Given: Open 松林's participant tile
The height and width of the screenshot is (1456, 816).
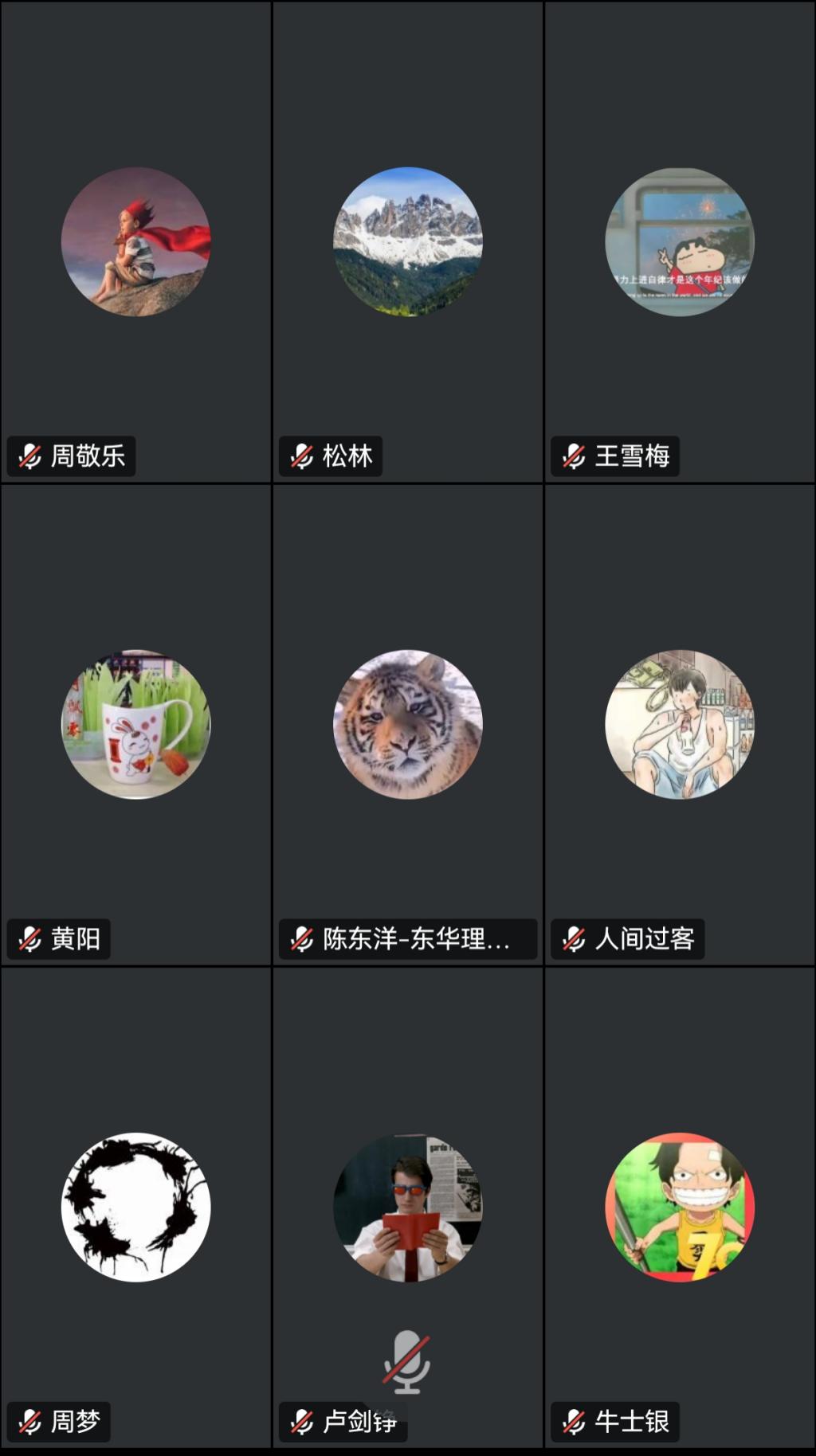Looking at the screenshot, I should [x=407, y=242].
